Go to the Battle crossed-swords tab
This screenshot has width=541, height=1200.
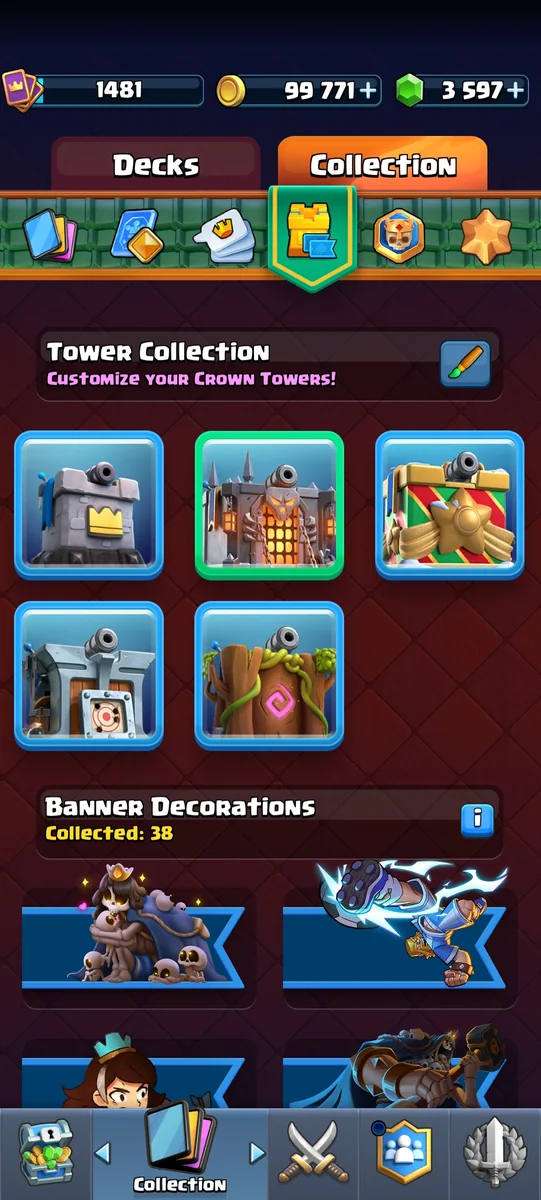314,1154
